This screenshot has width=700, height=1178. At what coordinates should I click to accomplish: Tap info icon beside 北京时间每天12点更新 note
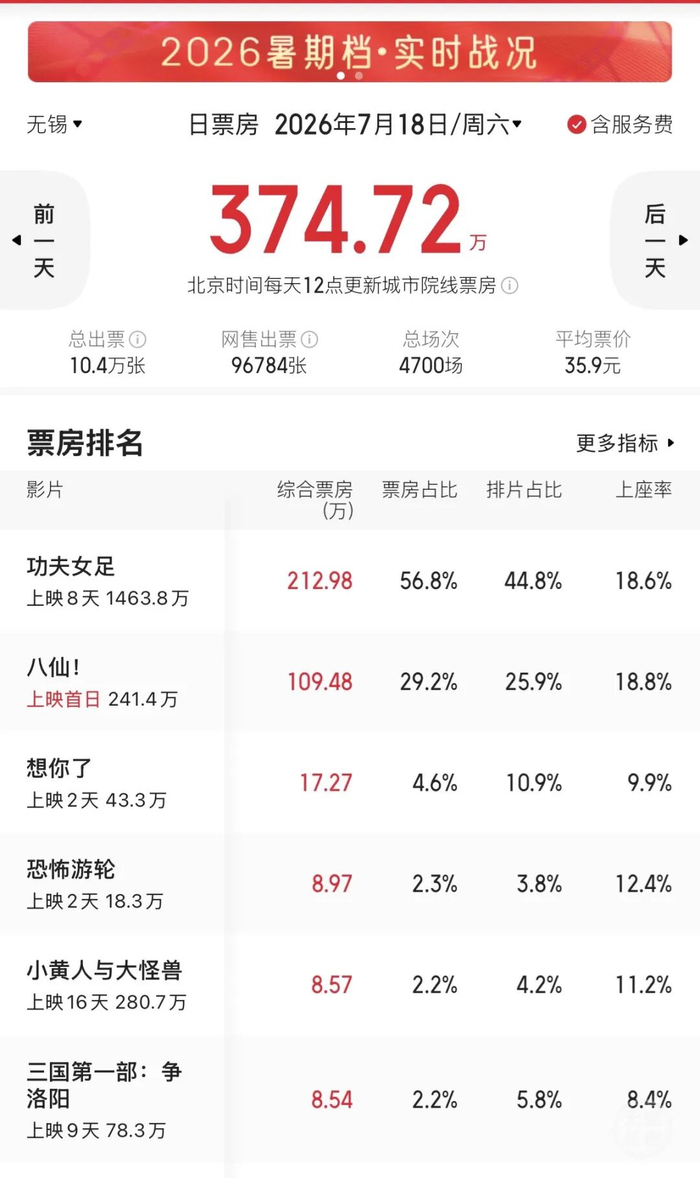click(510, 285)
